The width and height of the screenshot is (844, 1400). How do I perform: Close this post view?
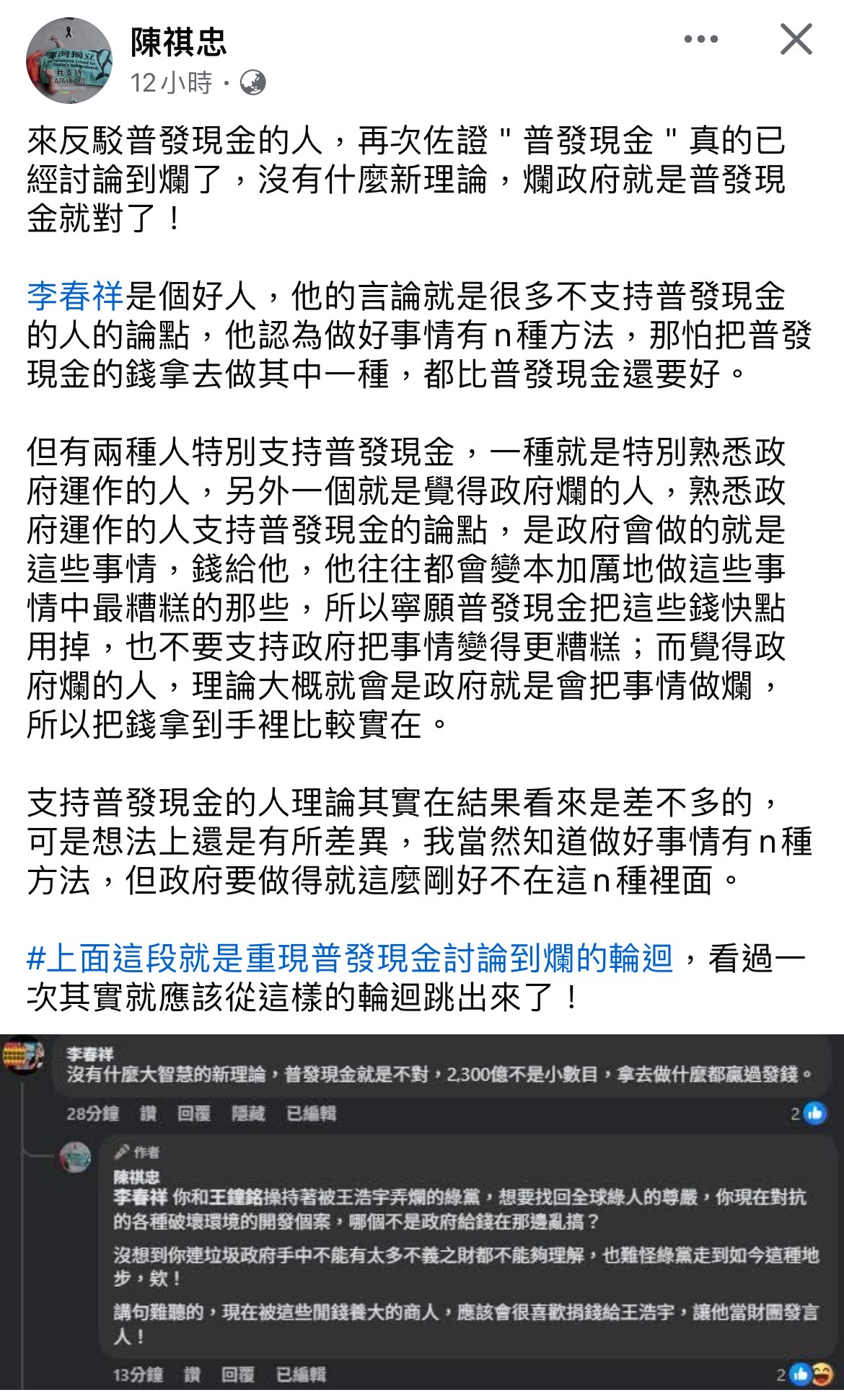[796, 39]
